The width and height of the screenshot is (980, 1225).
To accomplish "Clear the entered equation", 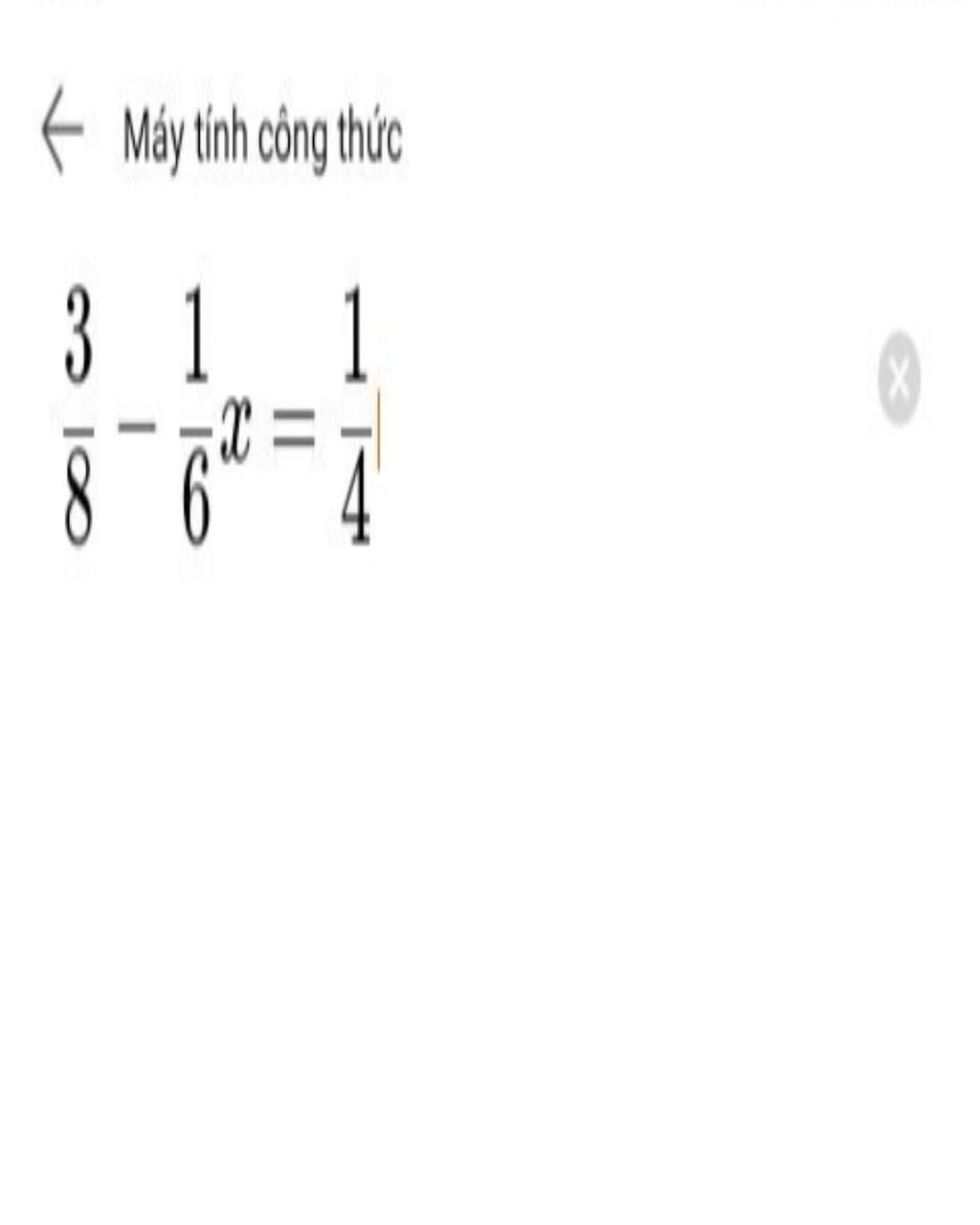I will 898,378.
